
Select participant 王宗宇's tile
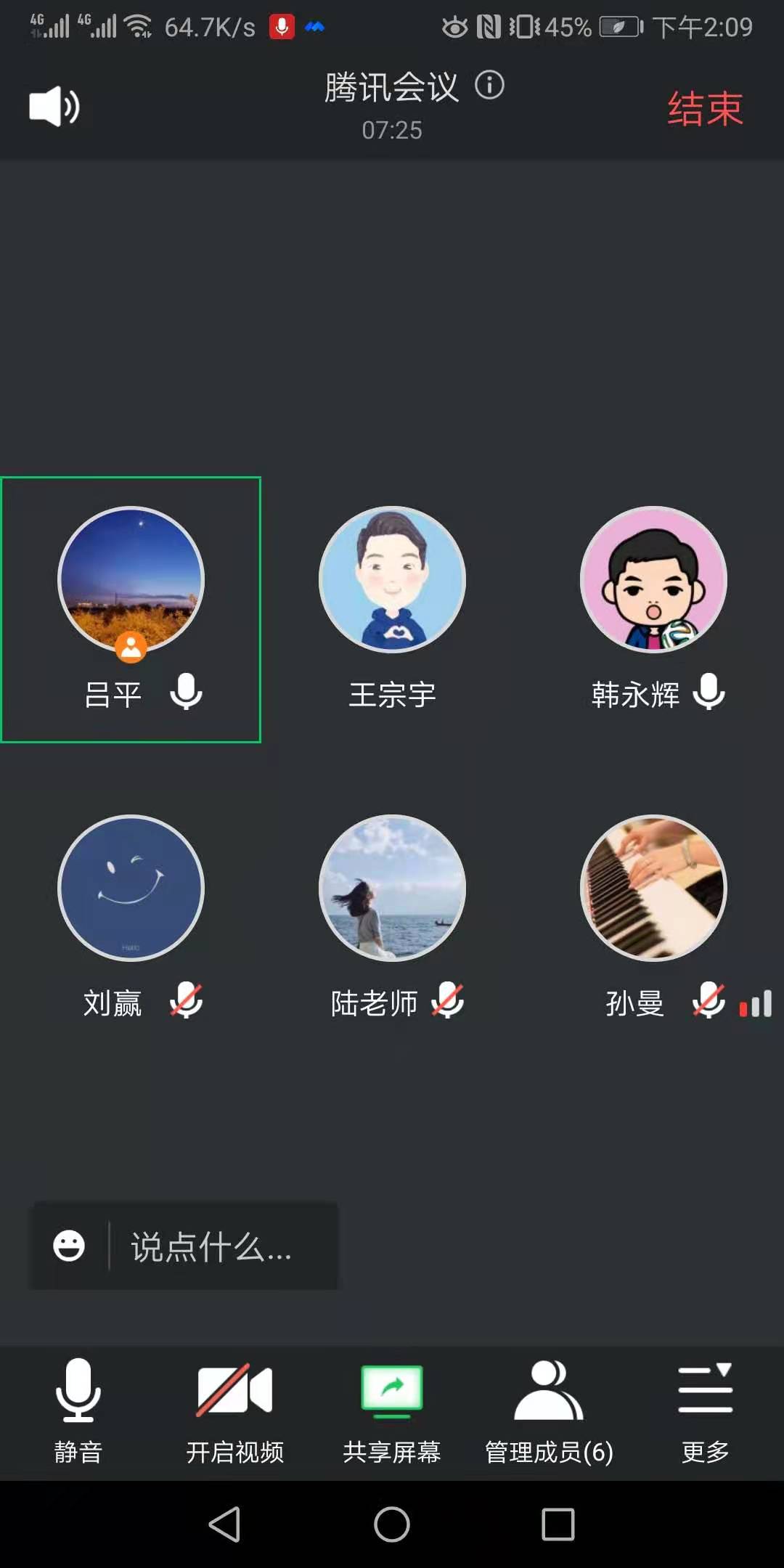tap(392, 608)
